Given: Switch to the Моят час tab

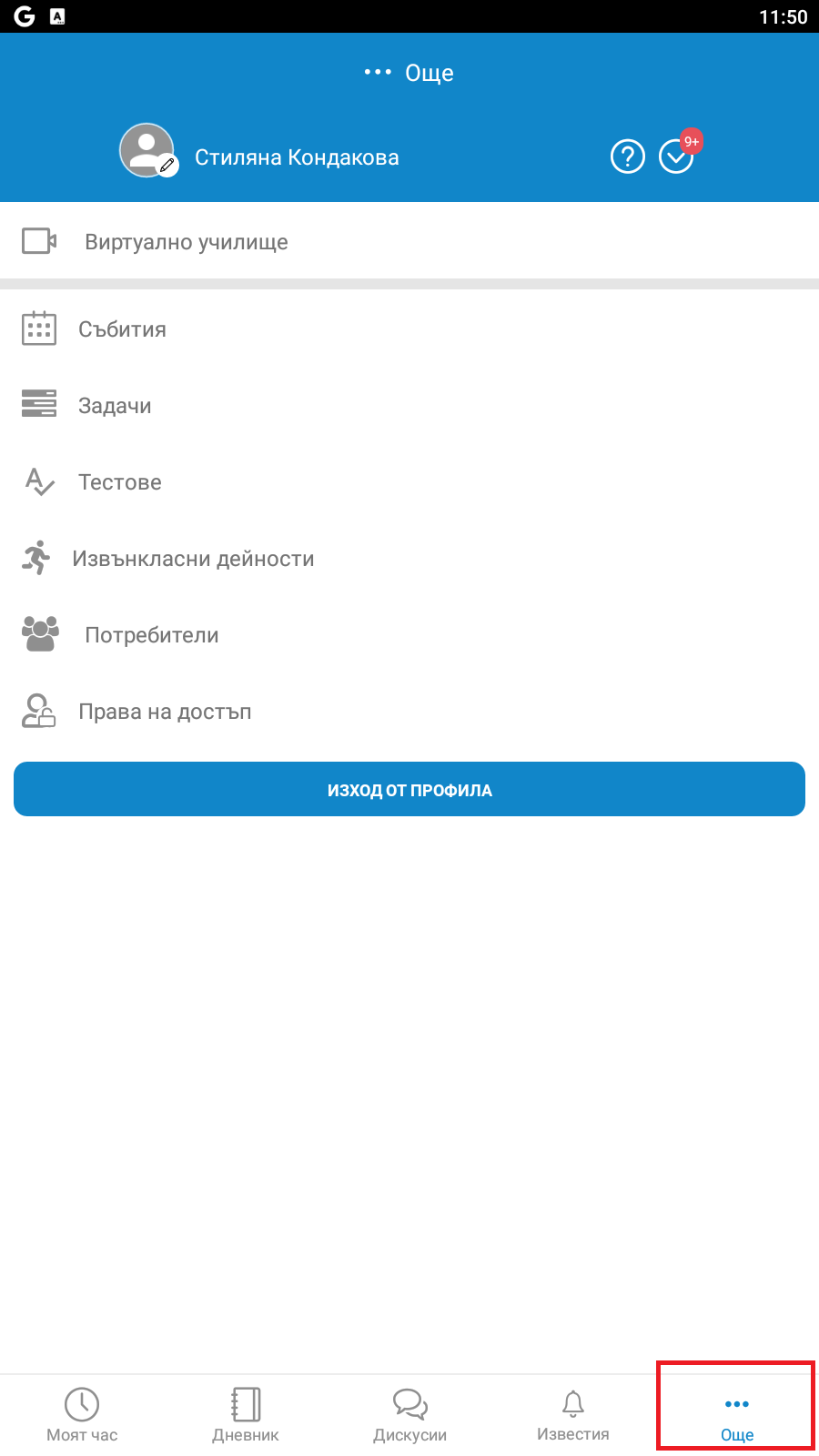Looking at the screenshot, I should tap(82, 1415).
